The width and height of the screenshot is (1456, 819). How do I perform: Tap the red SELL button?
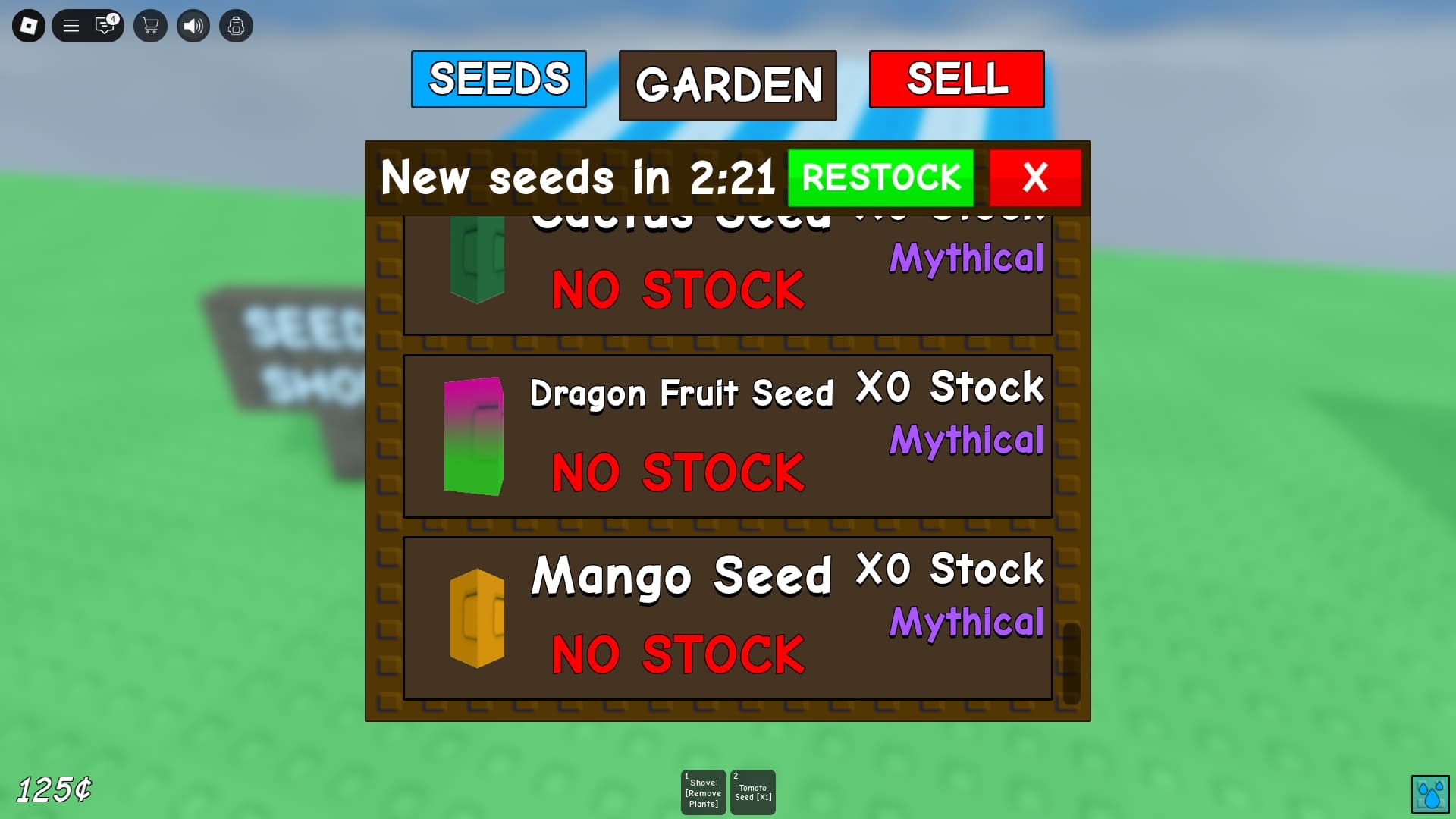[956, 79]
